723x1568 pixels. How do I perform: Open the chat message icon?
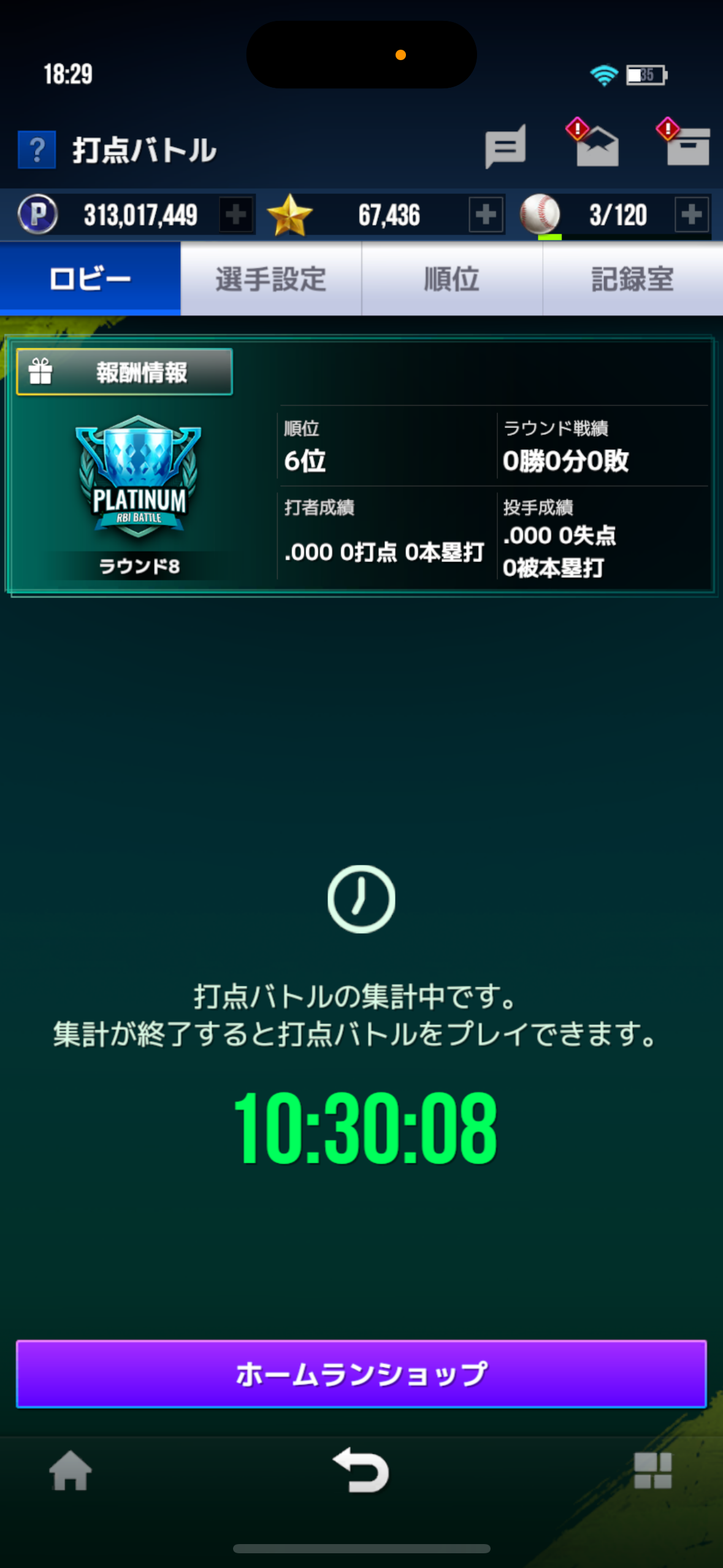click(x=505, y=147)
